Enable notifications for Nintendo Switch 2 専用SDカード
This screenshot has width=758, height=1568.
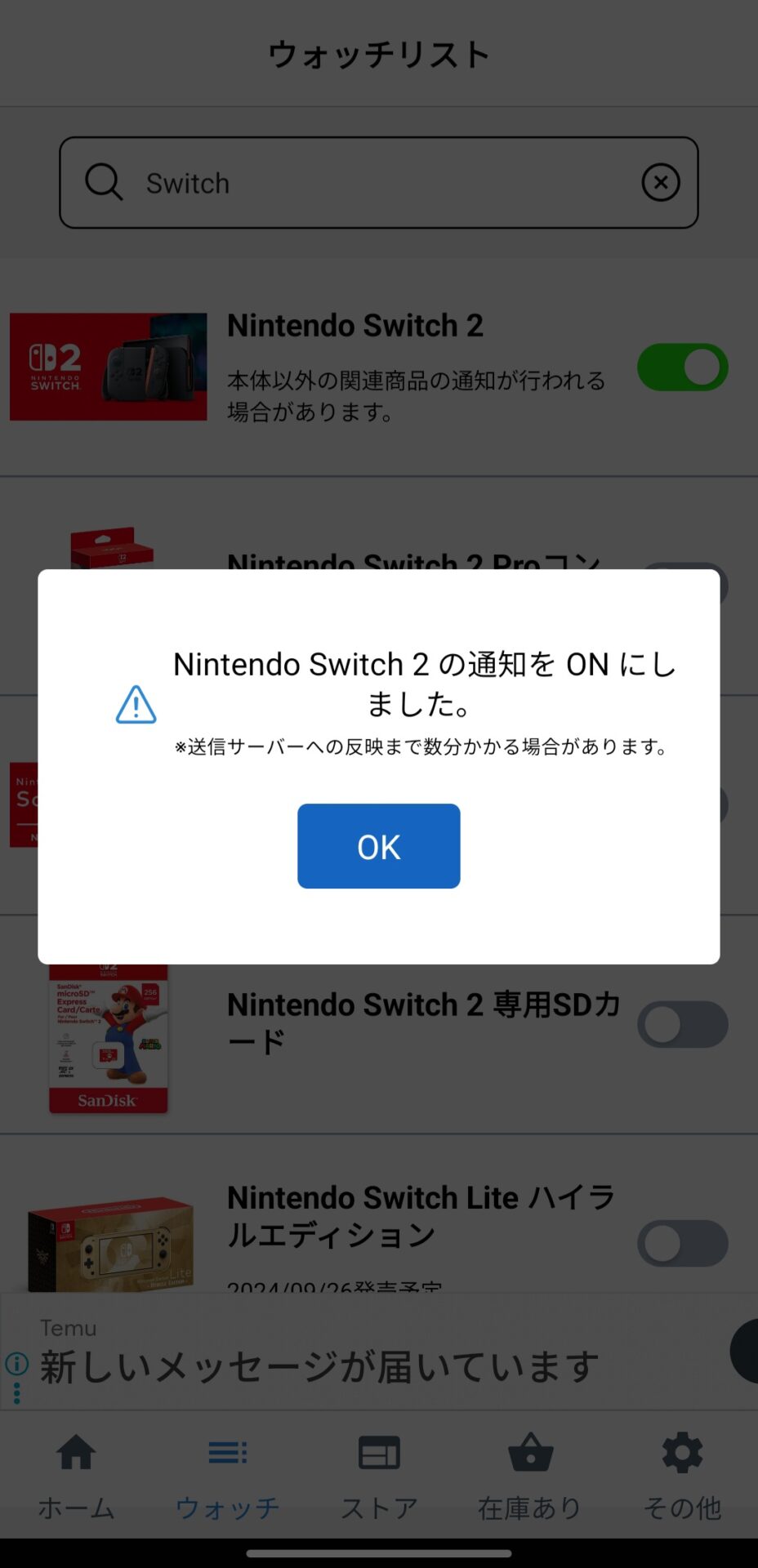pos(682,1025)
